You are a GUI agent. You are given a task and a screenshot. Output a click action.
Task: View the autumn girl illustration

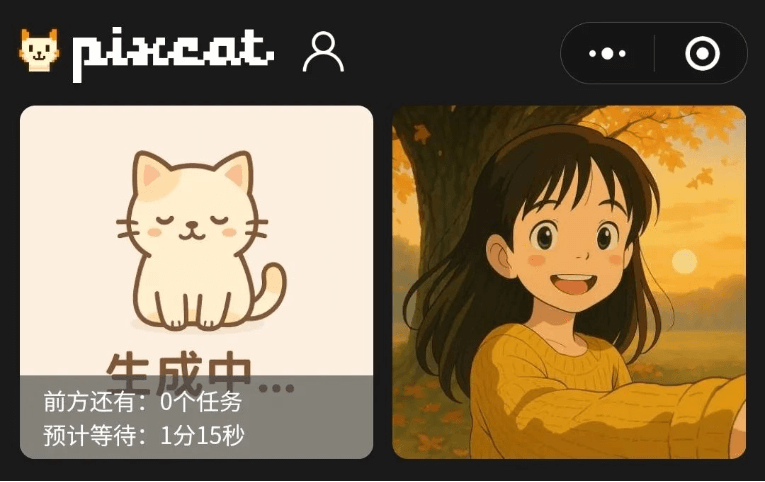coord(568,282)
